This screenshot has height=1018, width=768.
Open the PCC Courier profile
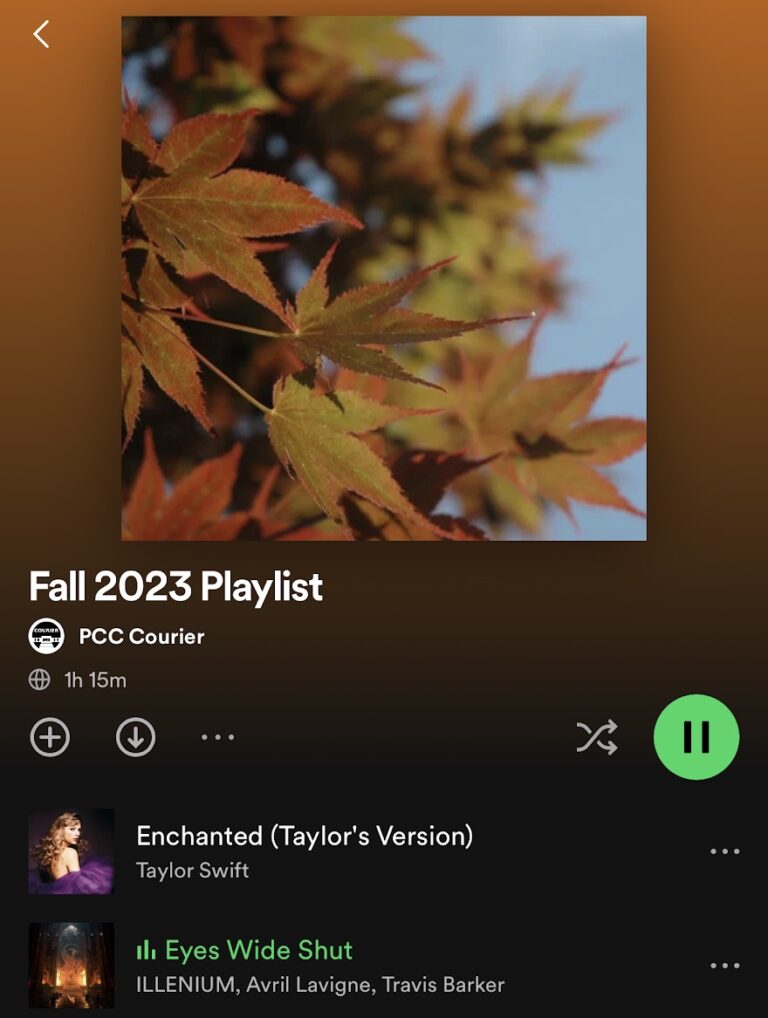pos(140,636)
